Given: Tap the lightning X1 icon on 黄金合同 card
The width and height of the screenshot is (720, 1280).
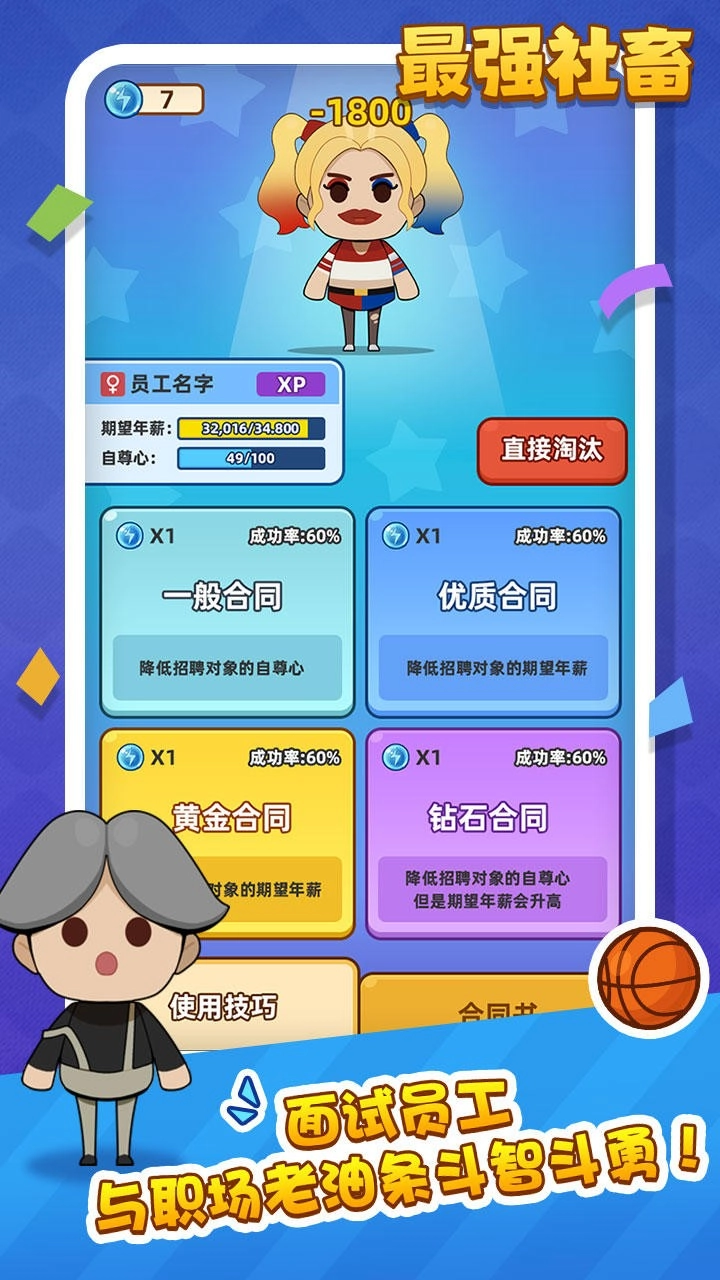Looking at the screenshot, I should [130, 757].
